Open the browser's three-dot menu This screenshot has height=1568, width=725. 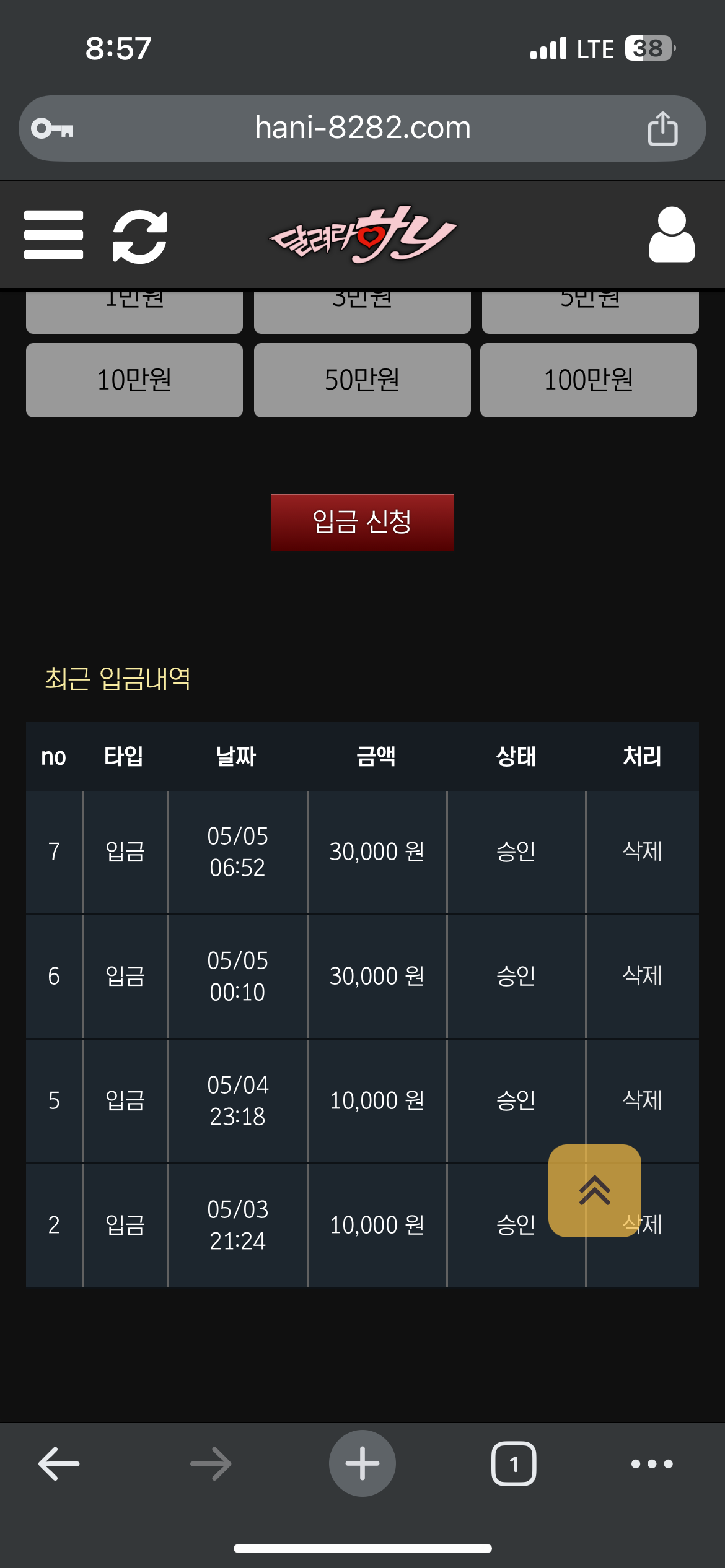pos(652,1464)
